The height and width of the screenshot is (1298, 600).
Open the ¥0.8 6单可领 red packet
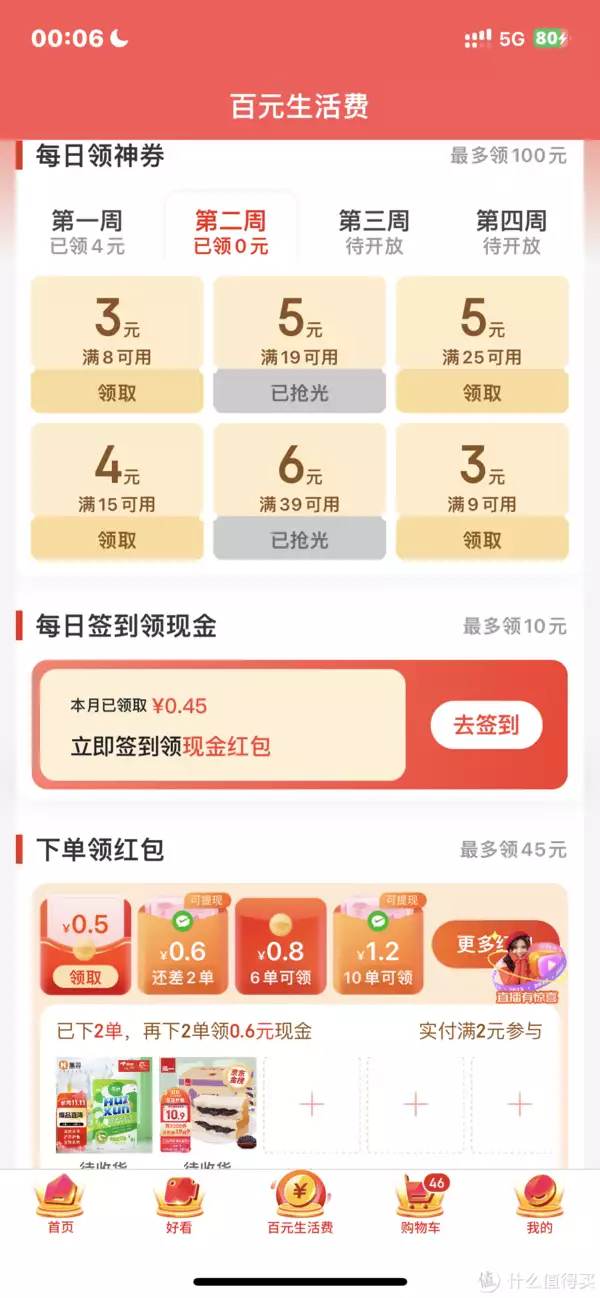[x=281, y=947]
